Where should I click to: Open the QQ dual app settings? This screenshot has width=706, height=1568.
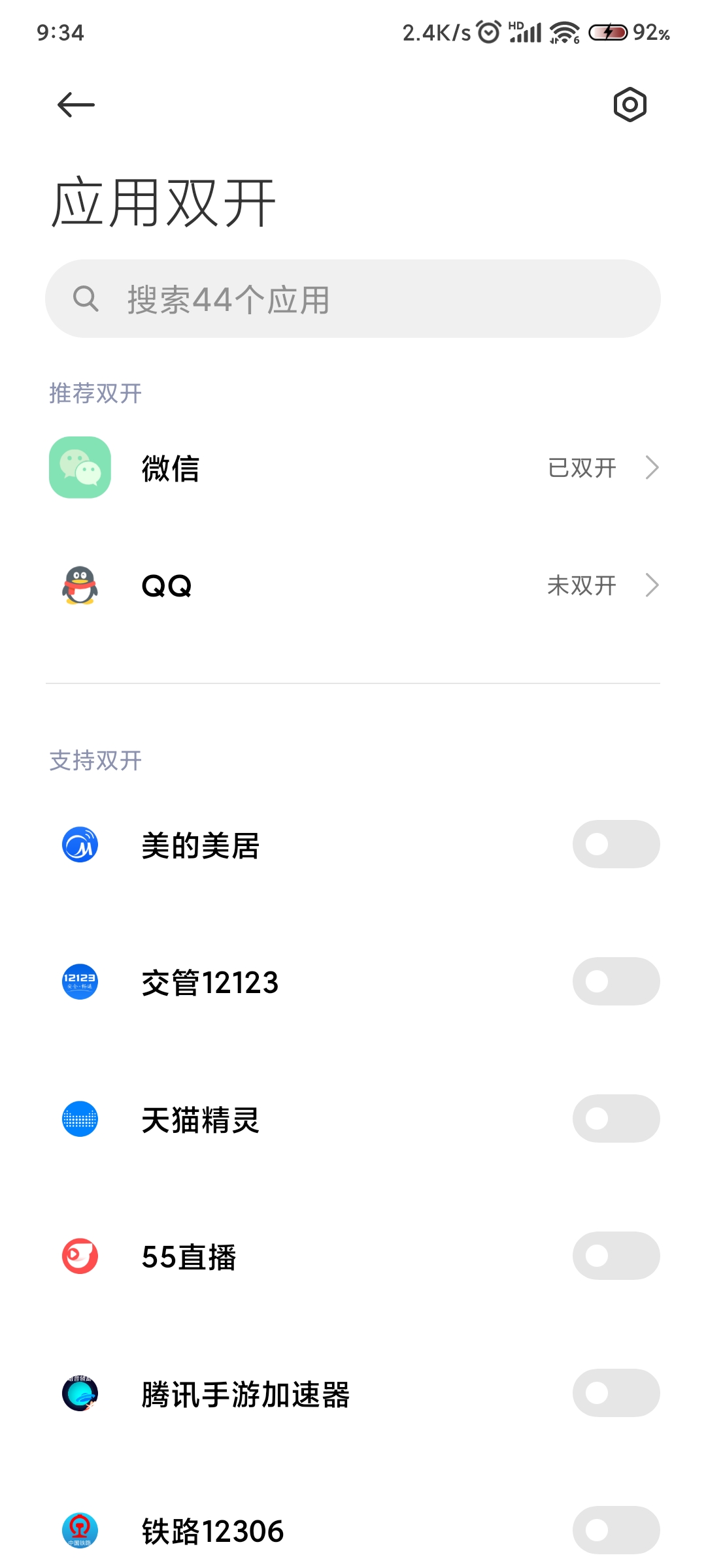tap(353, 585)
